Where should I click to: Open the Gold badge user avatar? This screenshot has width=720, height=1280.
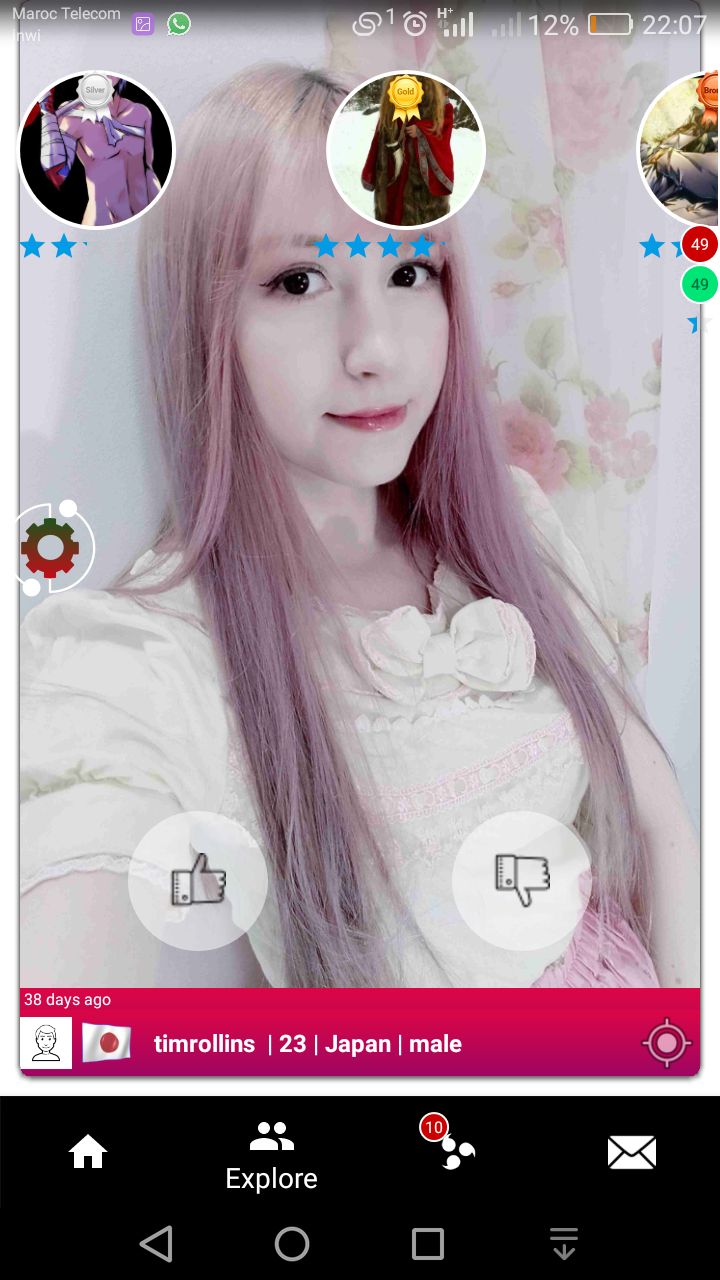[406, 150]
